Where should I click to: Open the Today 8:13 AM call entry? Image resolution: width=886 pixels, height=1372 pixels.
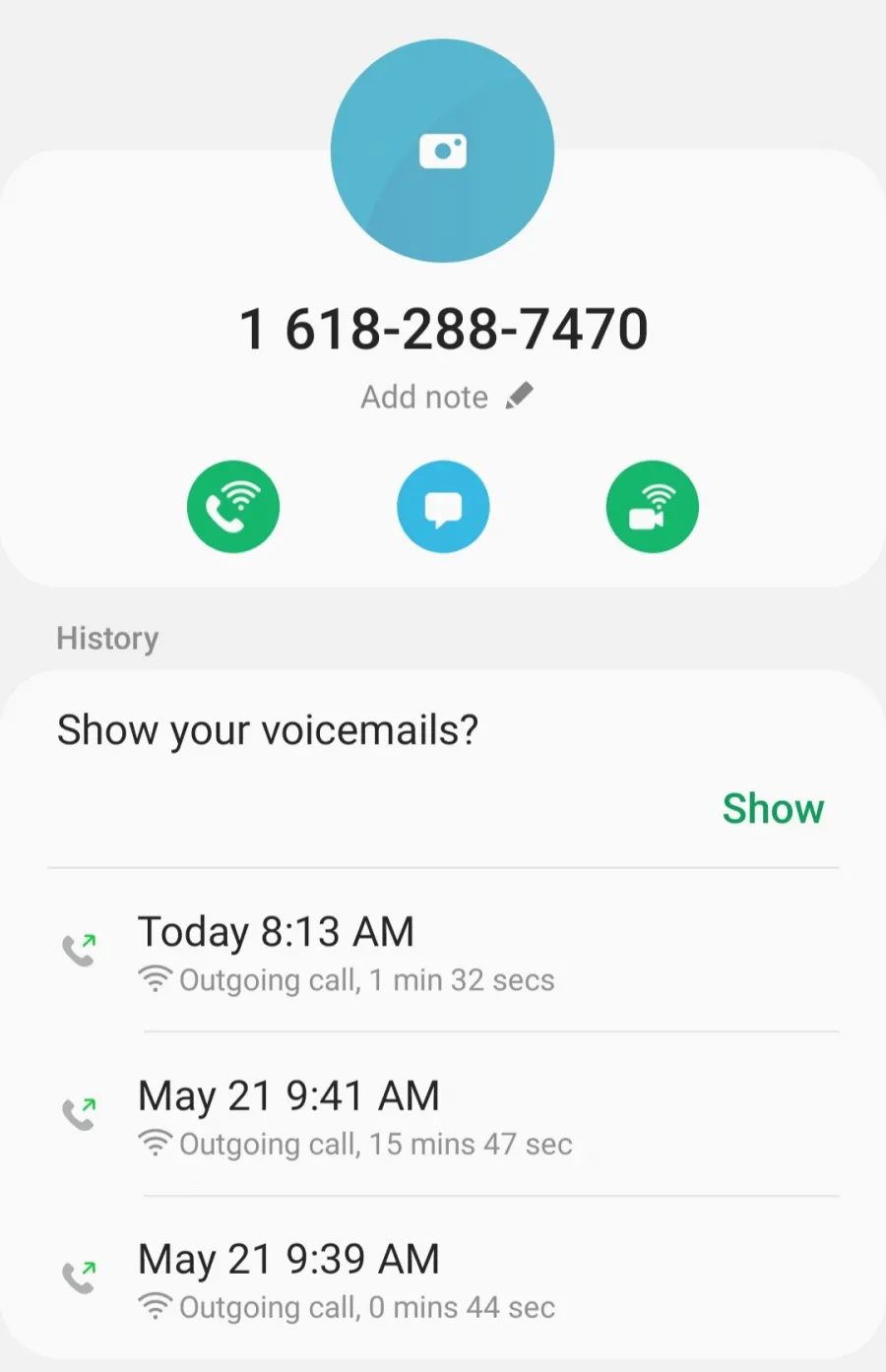click(443, 952)
